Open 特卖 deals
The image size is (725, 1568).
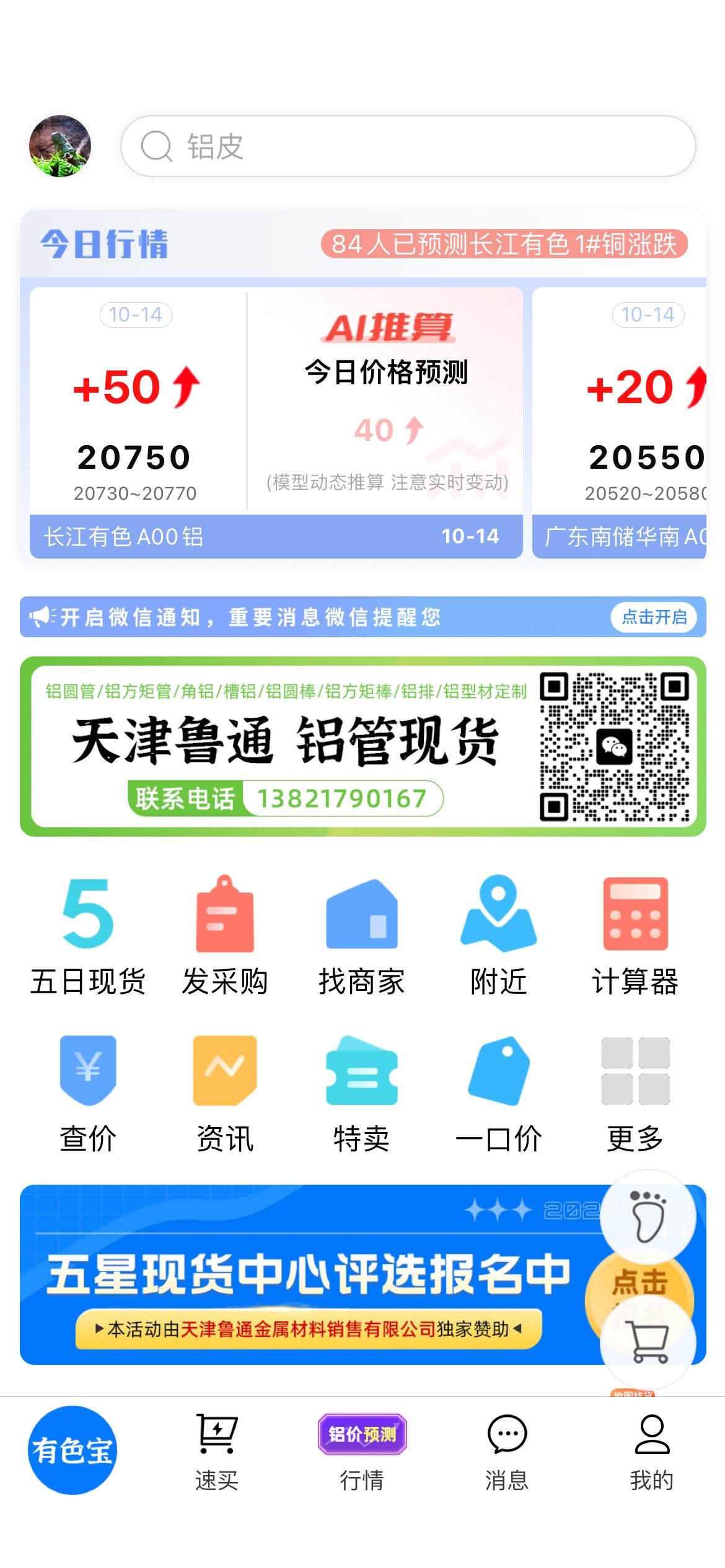tap(362, 1094)
